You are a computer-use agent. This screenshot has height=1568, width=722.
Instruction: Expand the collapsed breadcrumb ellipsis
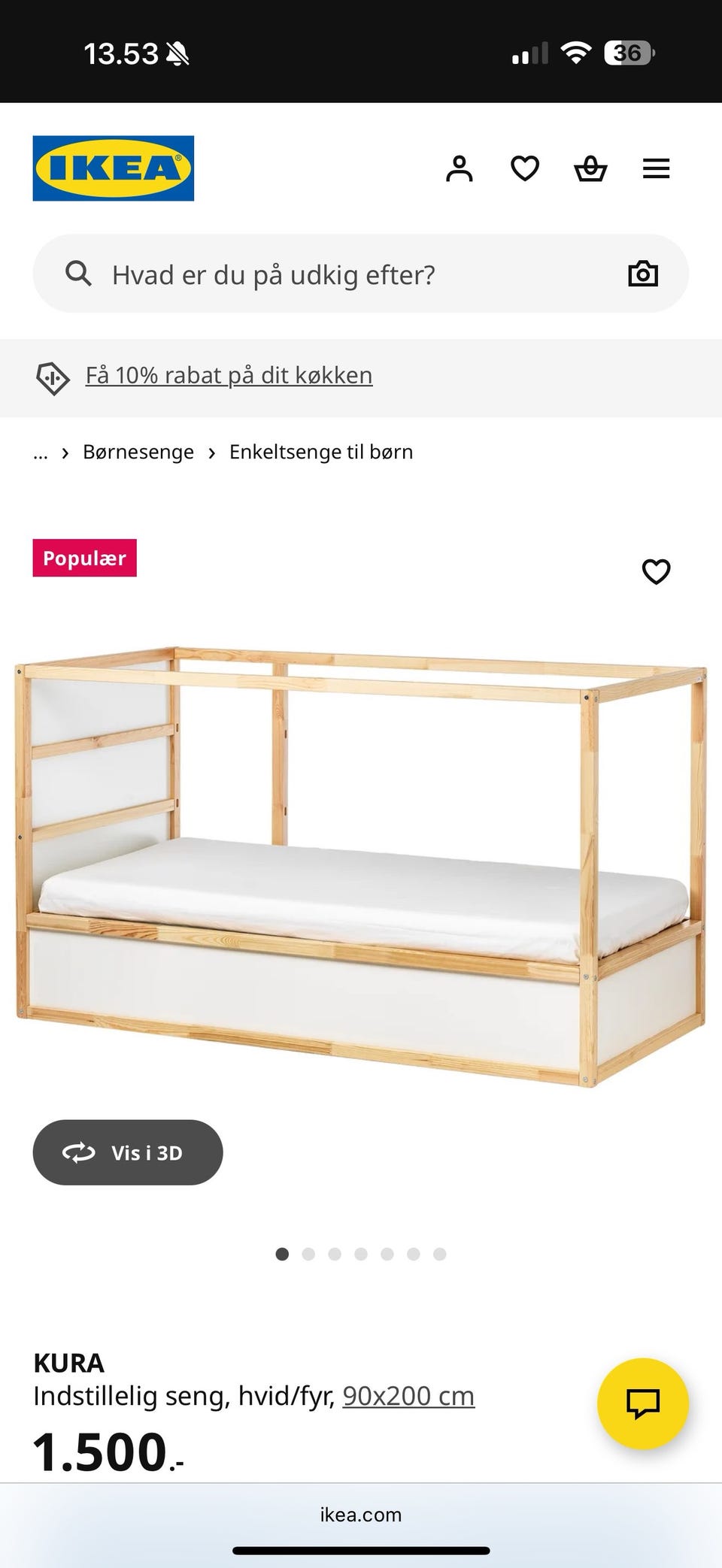click(41, 452)
